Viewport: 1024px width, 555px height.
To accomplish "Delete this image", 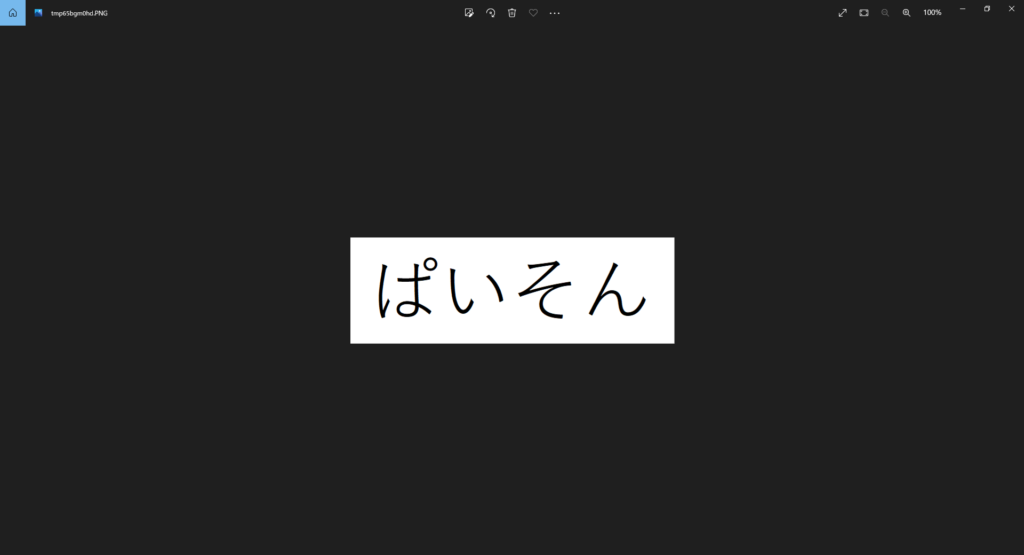I will [x=512, y=12].
